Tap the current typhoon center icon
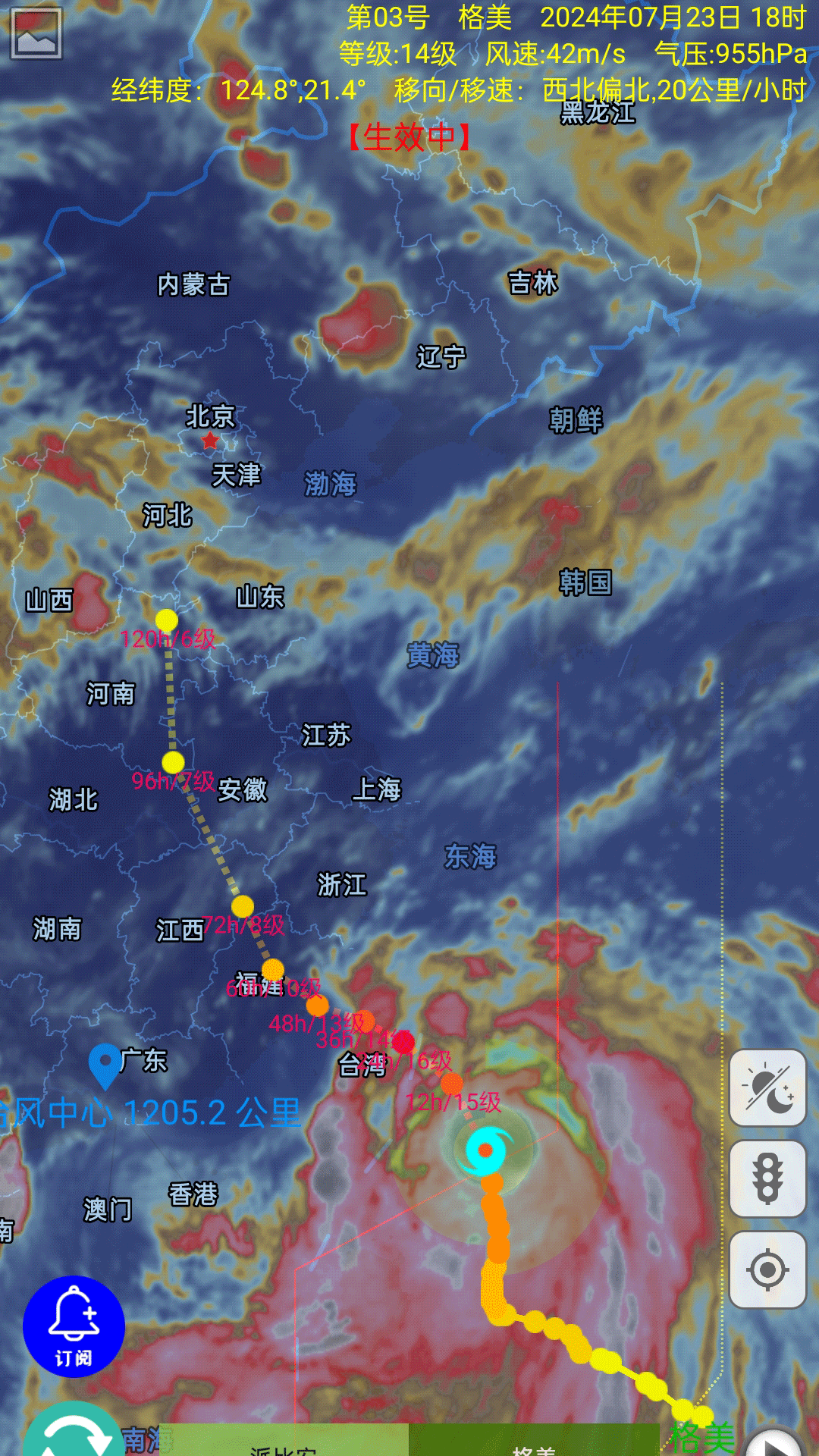Screen dimensions: 819x1456 coord(486,1150)
